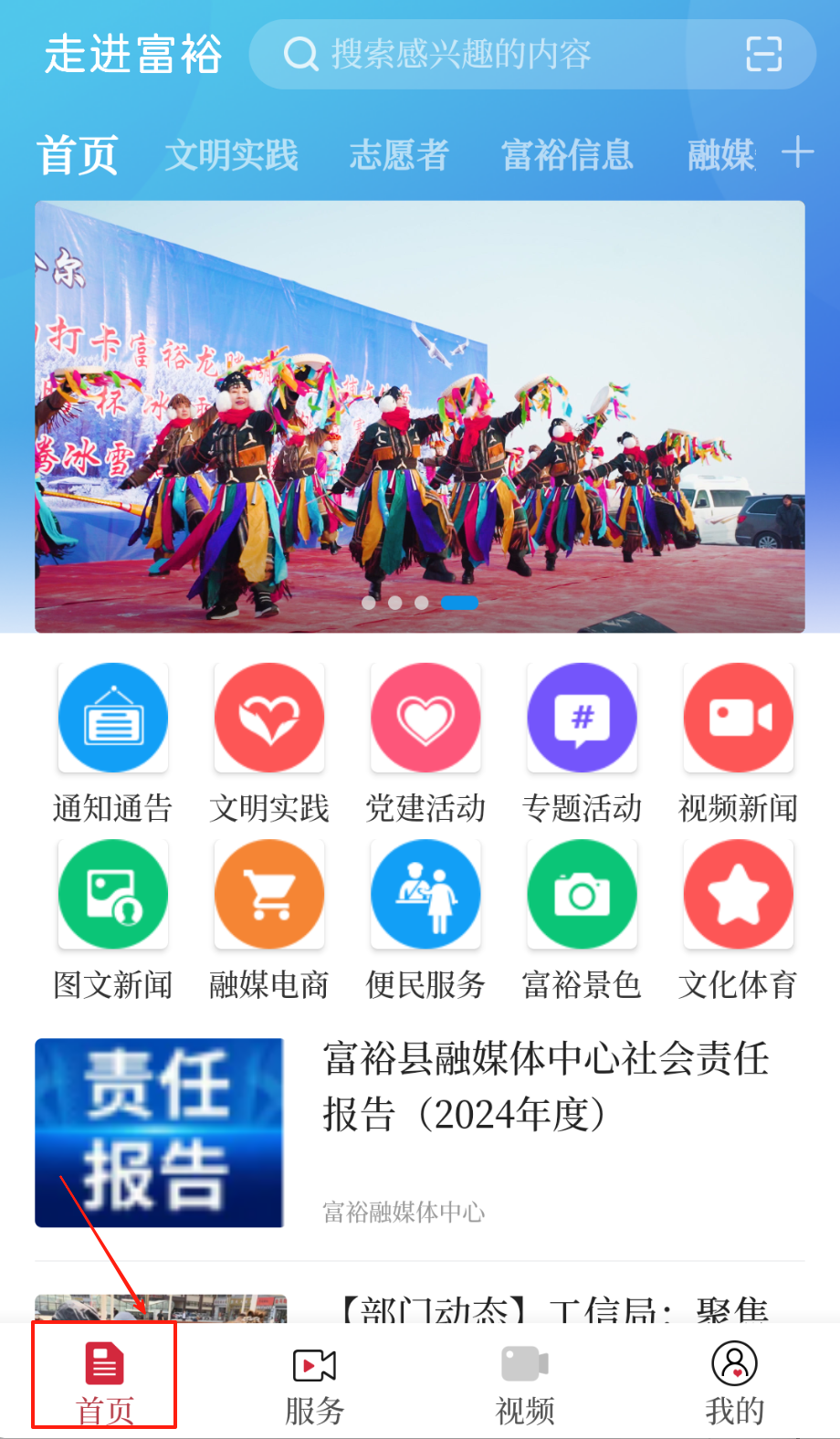Go to the 我的 profile tab
Viewport: 840px width, 1439px height.
coord(734,1381)
